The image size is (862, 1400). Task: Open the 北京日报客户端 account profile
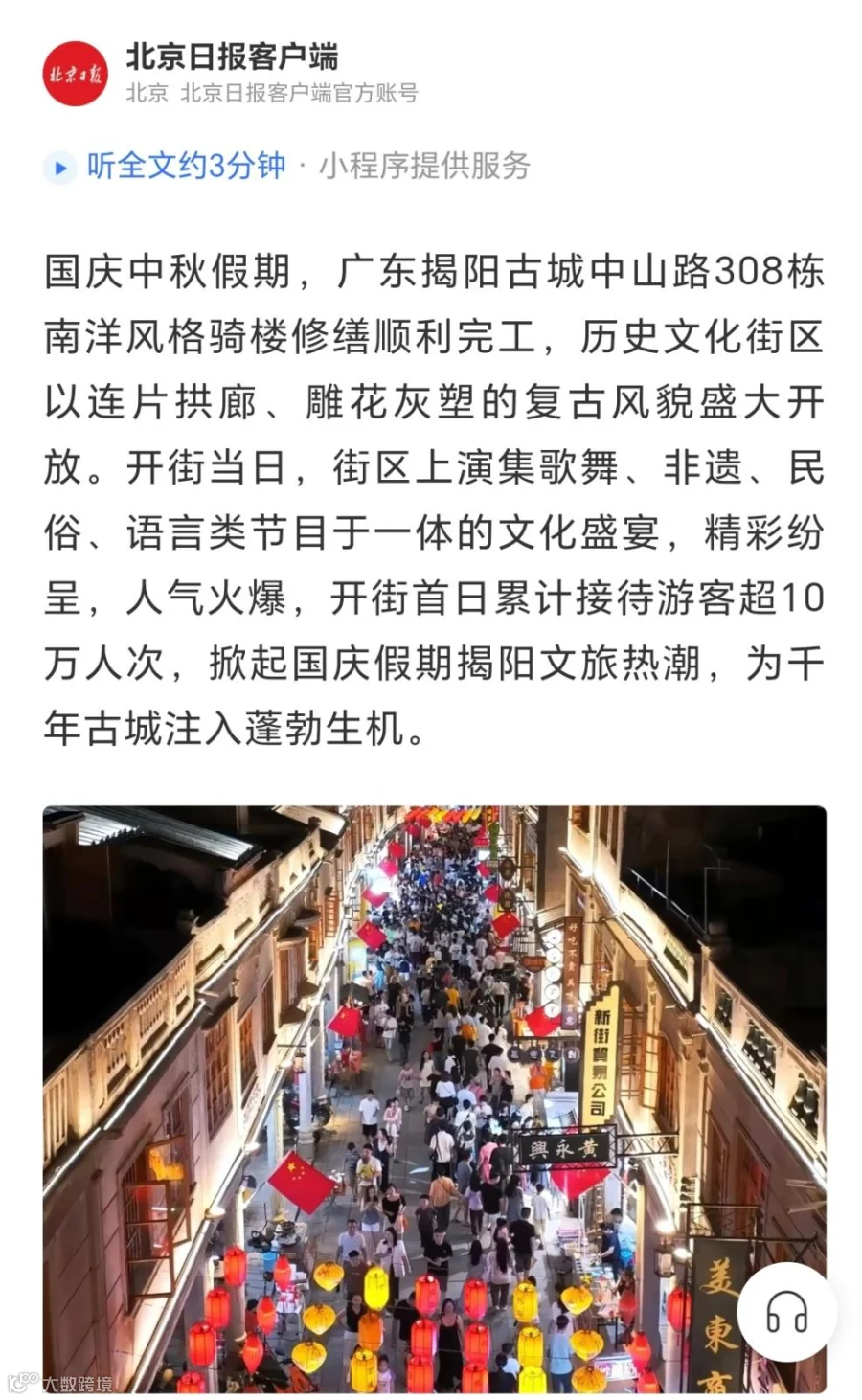232,56
